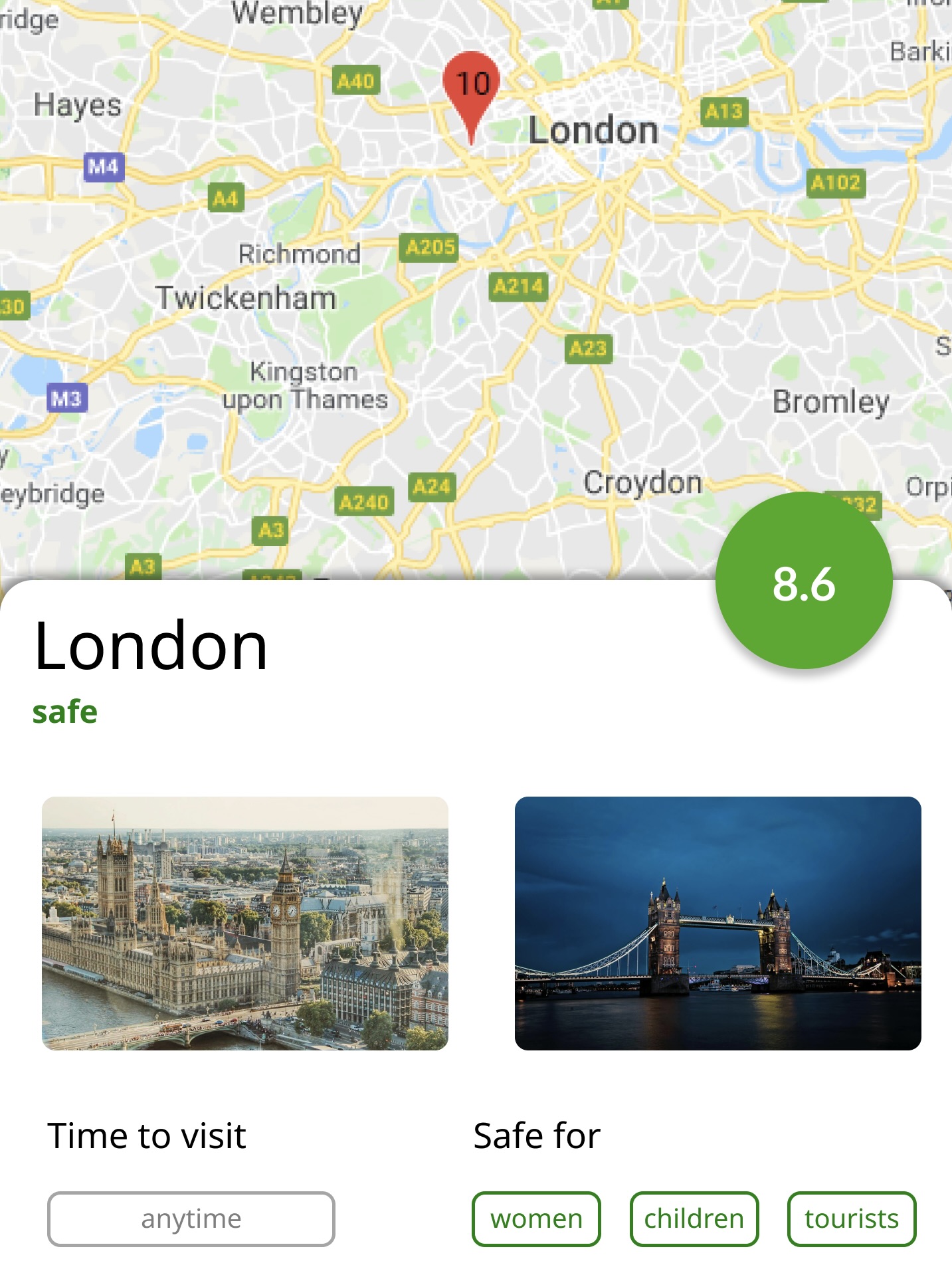The image size is (952, 1271).
Task: Open the Tower Bridge night photo
Action: click(717, 923)
